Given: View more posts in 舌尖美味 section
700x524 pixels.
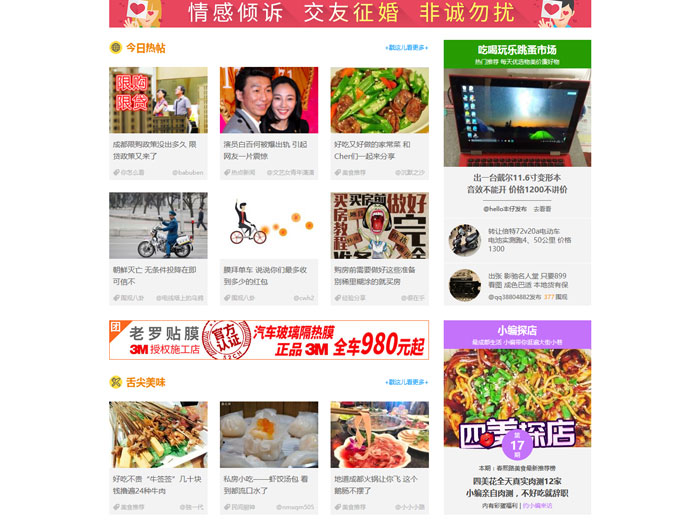Looking at the screenshot, I should [x=407, y=382].
